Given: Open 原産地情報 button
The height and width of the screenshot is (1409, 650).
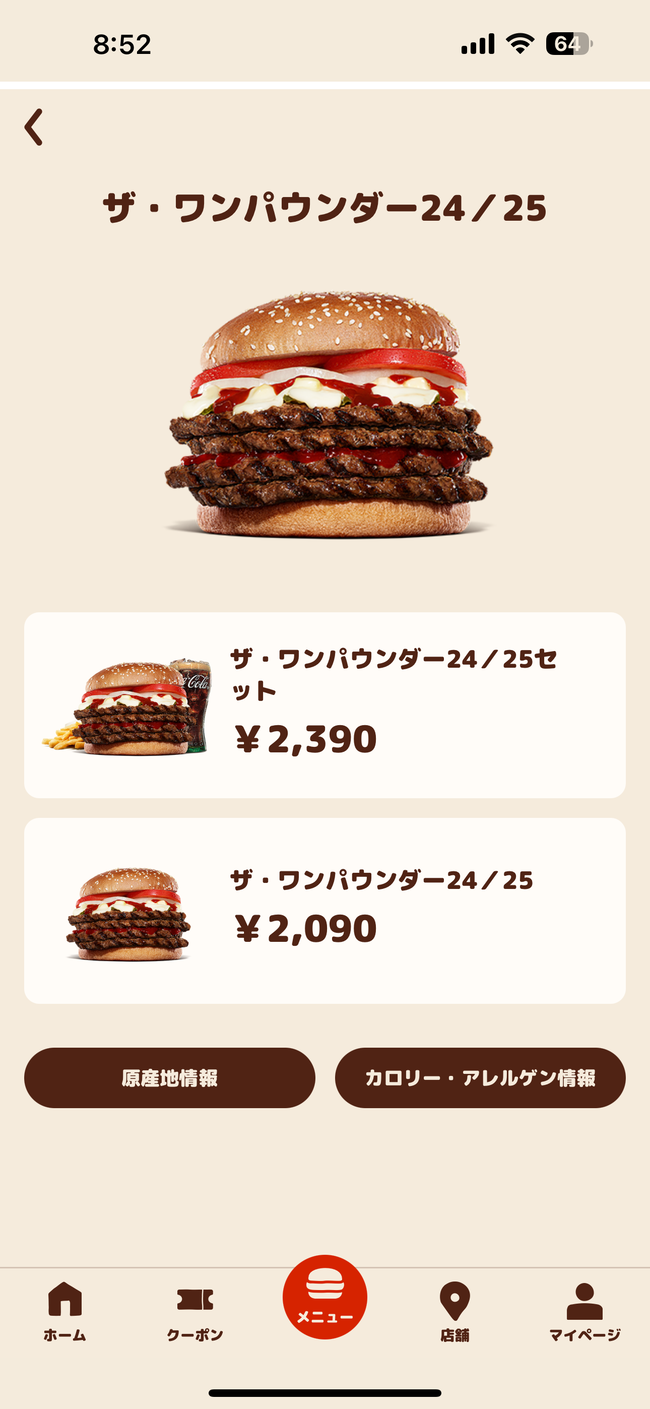Looking at the screenshot, I should 170,1077.
